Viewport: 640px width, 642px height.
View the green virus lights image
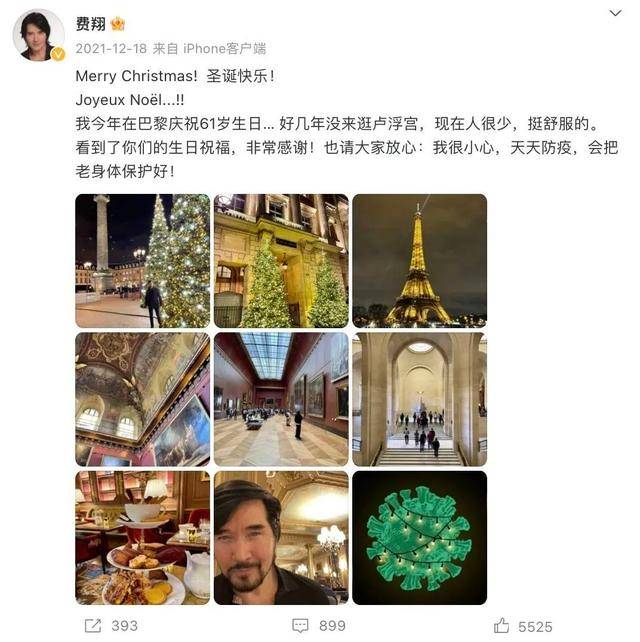coord(419,537)
